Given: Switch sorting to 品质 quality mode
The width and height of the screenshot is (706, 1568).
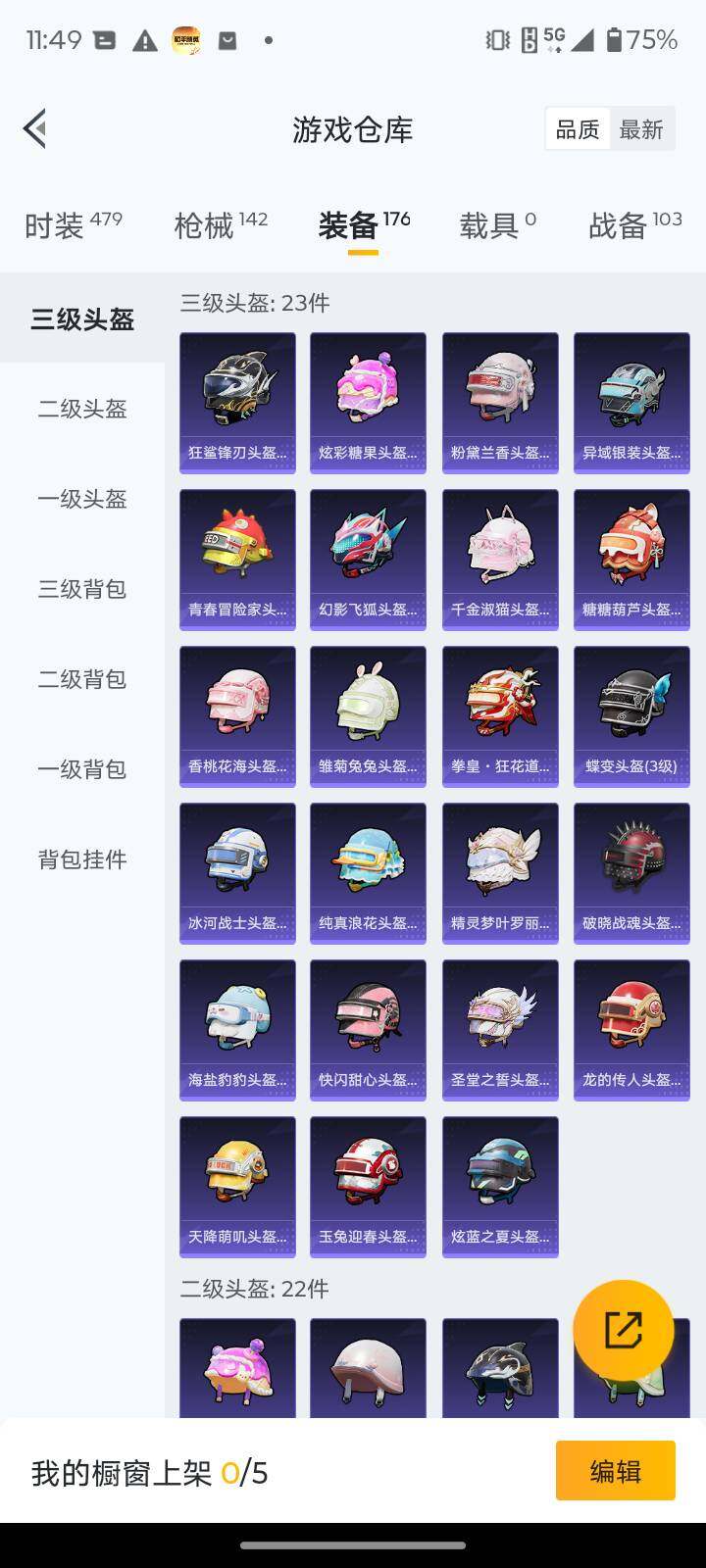Looking at the screenshot, I should pyautogui.click(x=578, y=128).
